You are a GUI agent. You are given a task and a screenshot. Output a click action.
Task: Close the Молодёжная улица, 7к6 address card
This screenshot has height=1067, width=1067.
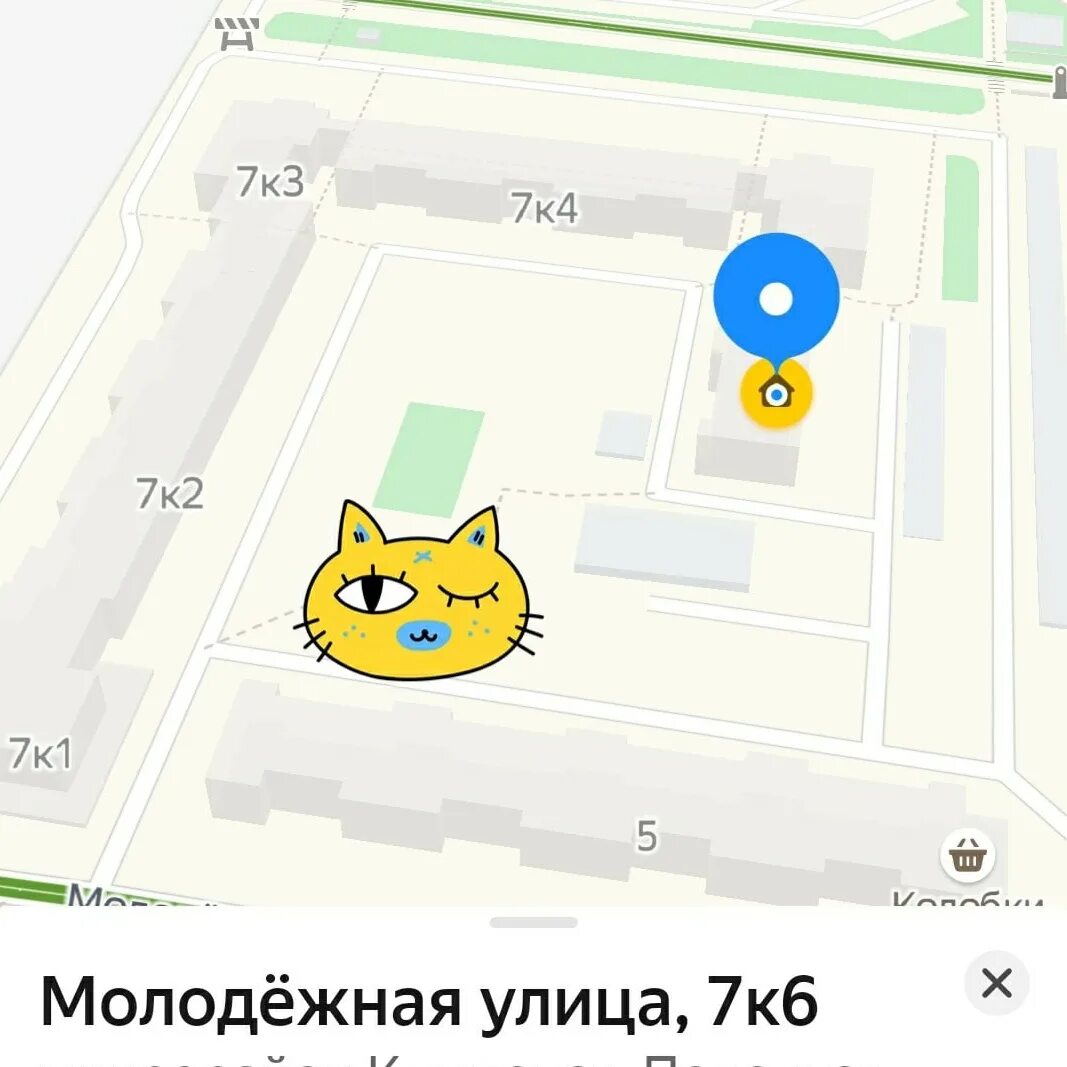pyautogui.click(x=996, y=984)
